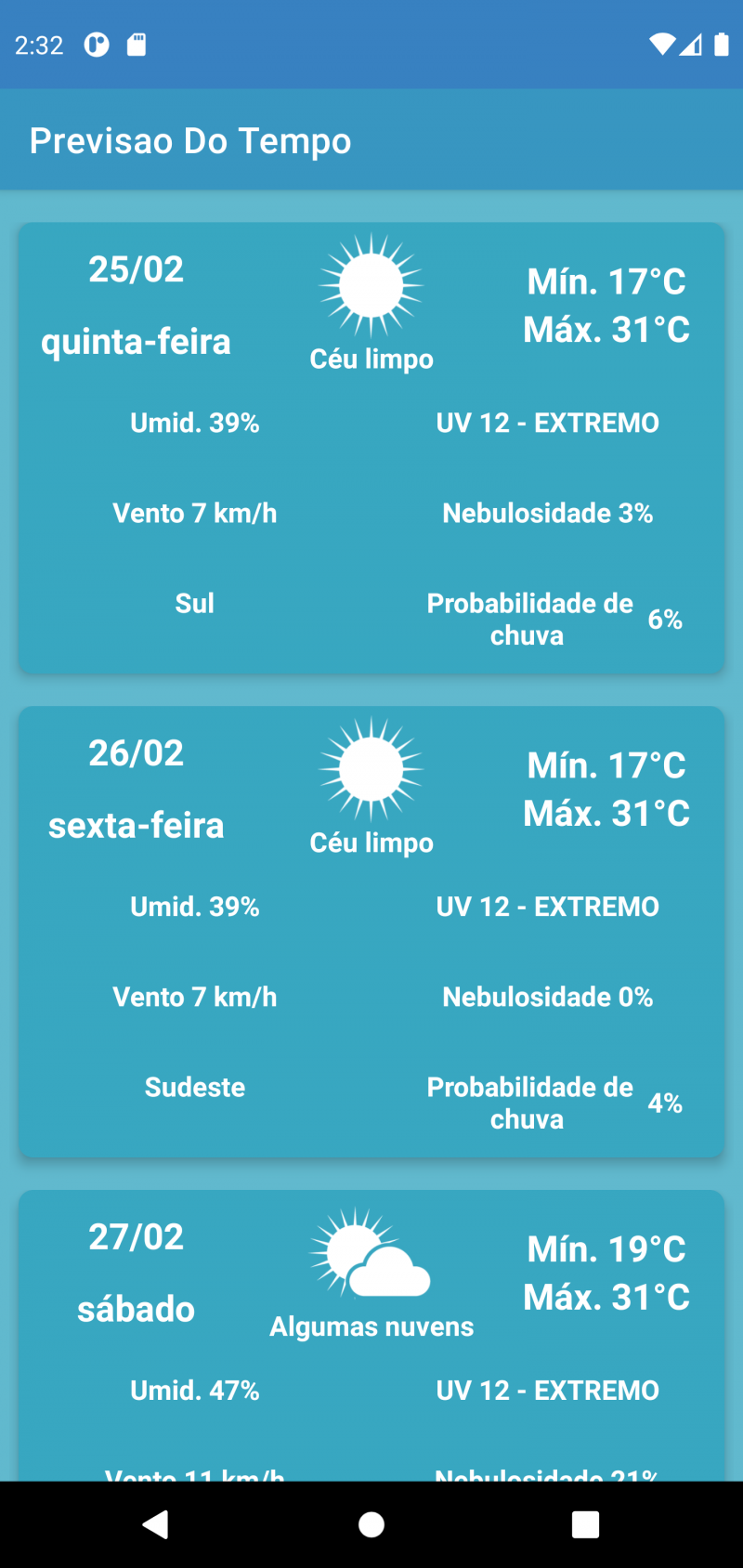
Task: Open the 27/02 sábado forecast card
Action: pos(371,1336)
